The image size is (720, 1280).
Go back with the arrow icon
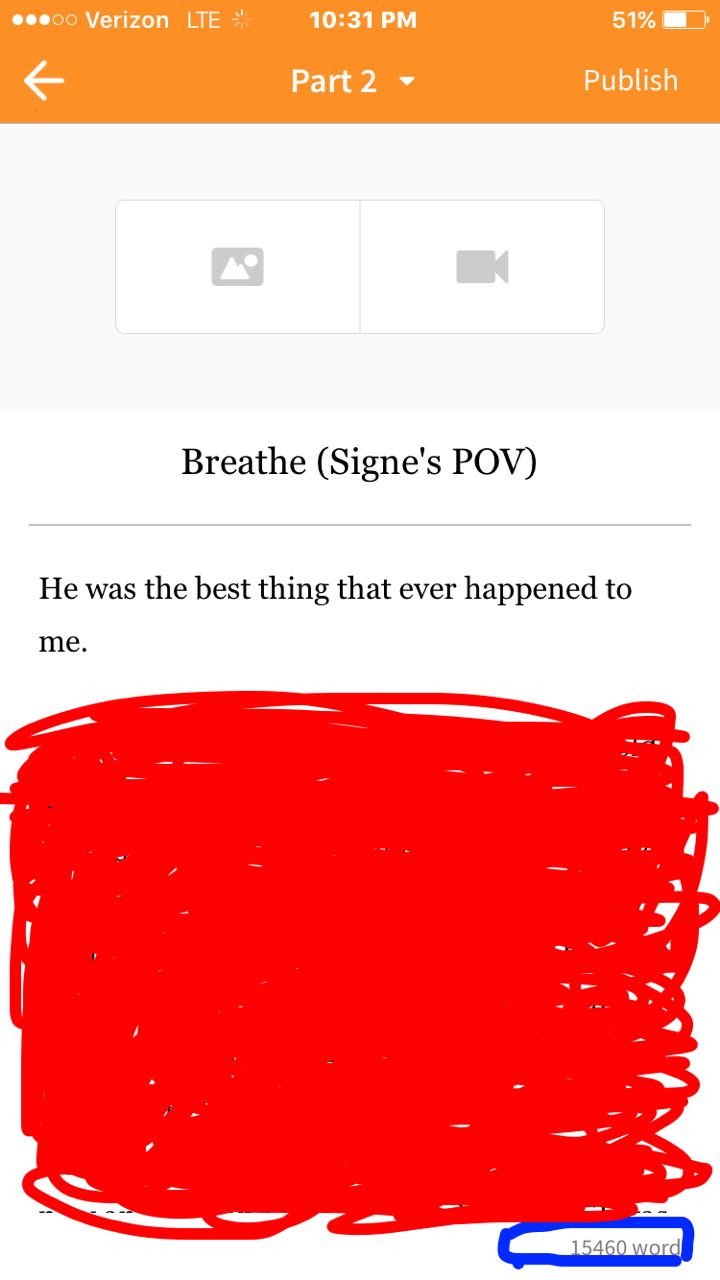(44, 81)
